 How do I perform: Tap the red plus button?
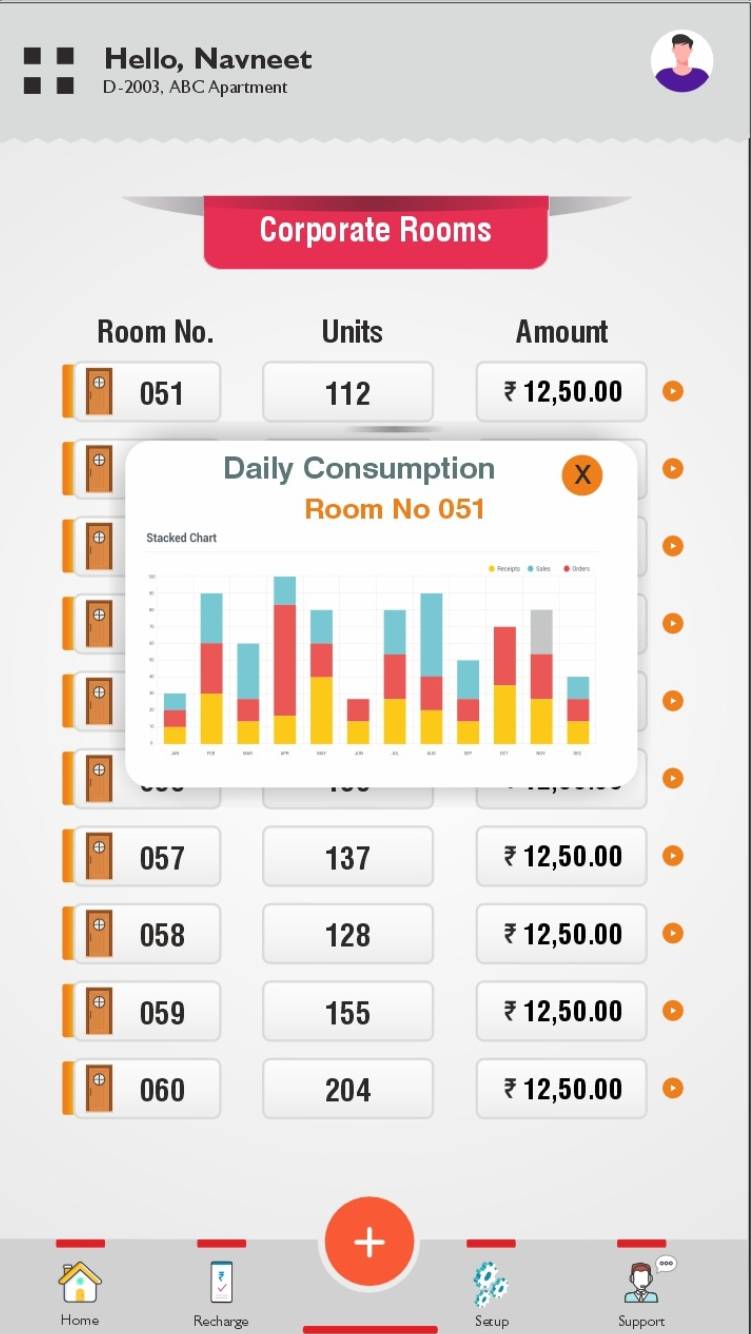click(369, 1242)
